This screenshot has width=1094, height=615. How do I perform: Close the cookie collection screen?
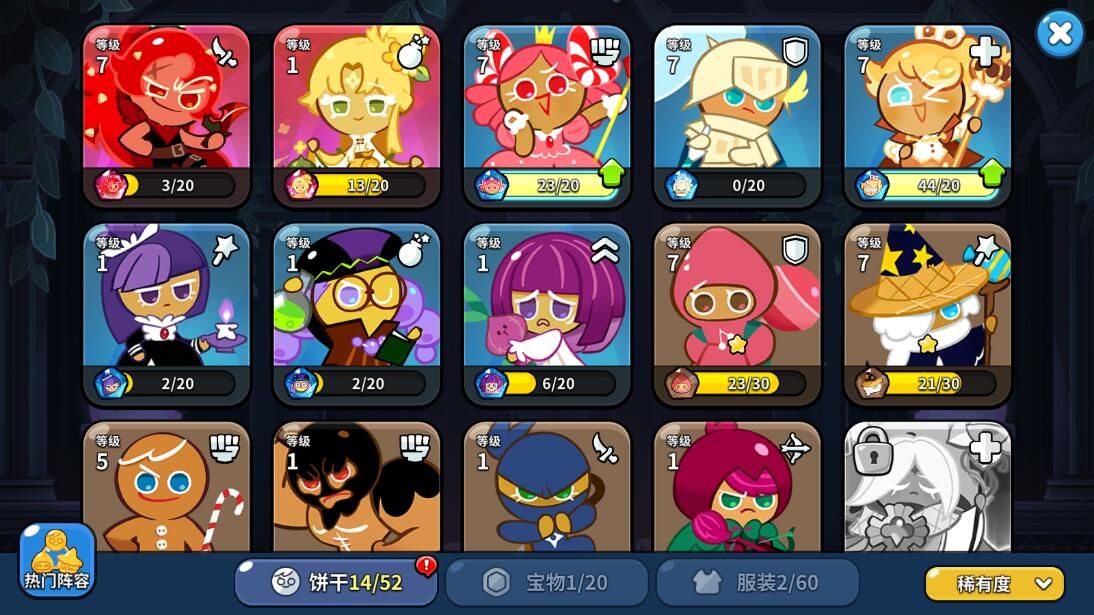click(x=1059, y=33)
